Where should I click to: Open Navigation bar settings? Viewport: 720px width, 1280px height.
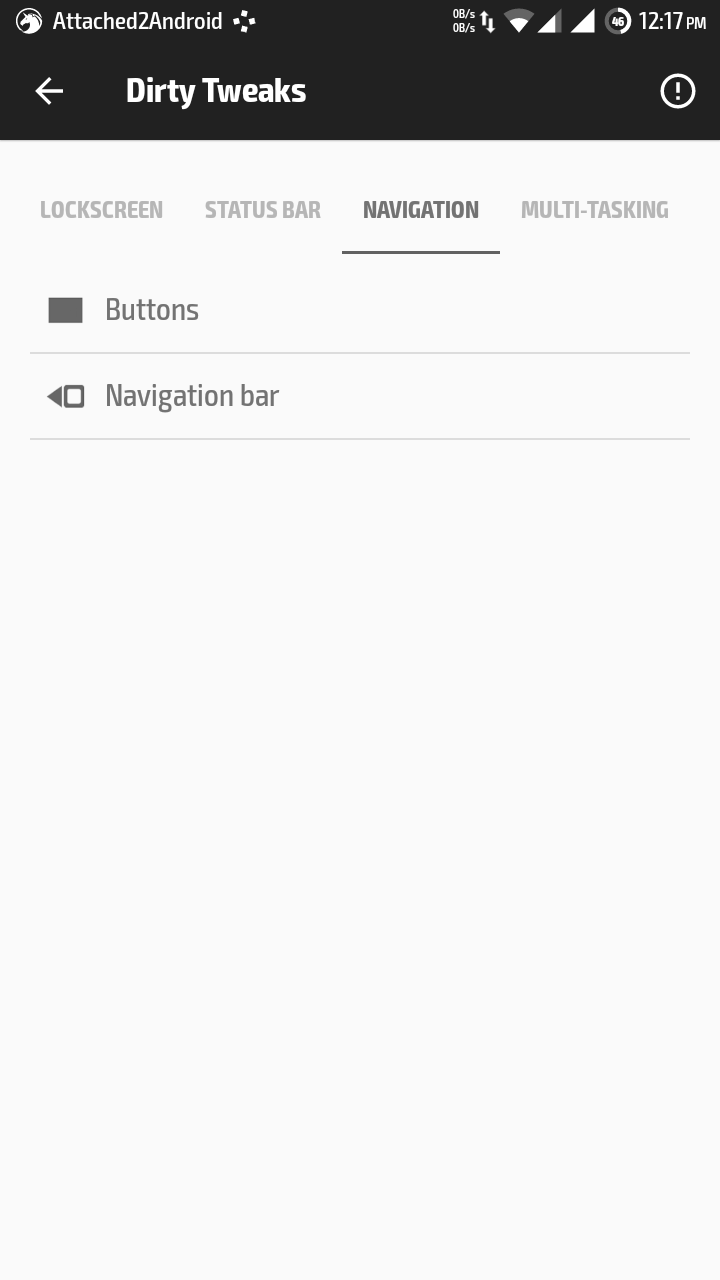(x=360, y=396)
